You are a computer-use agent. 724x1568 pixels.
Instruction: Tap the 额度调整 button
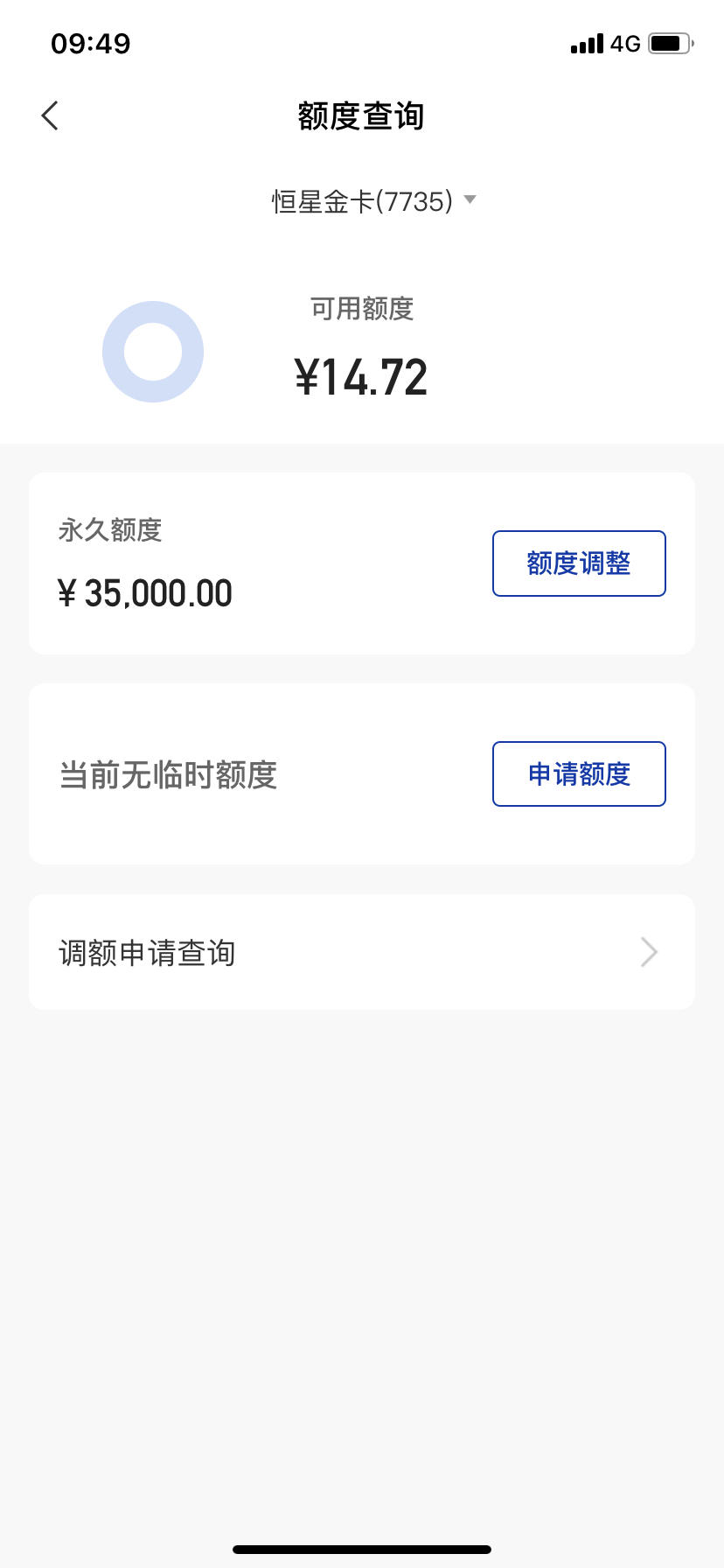click(x=579, y=563)
